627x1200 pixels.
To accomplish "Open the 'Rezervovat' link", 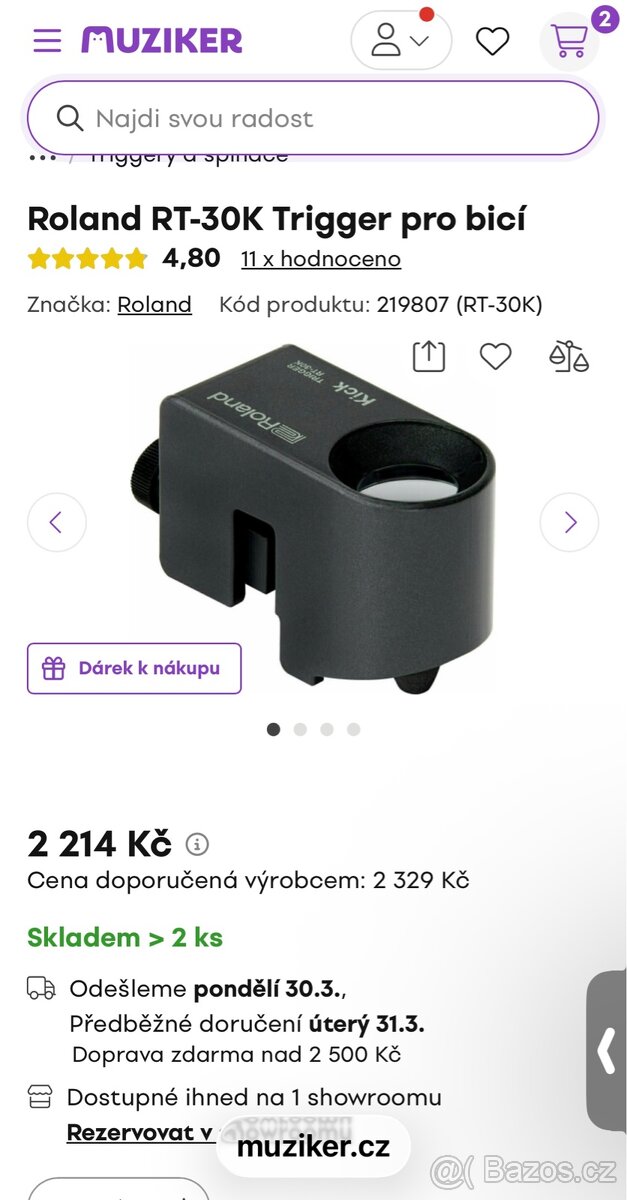I will [x=140, y=1133].
